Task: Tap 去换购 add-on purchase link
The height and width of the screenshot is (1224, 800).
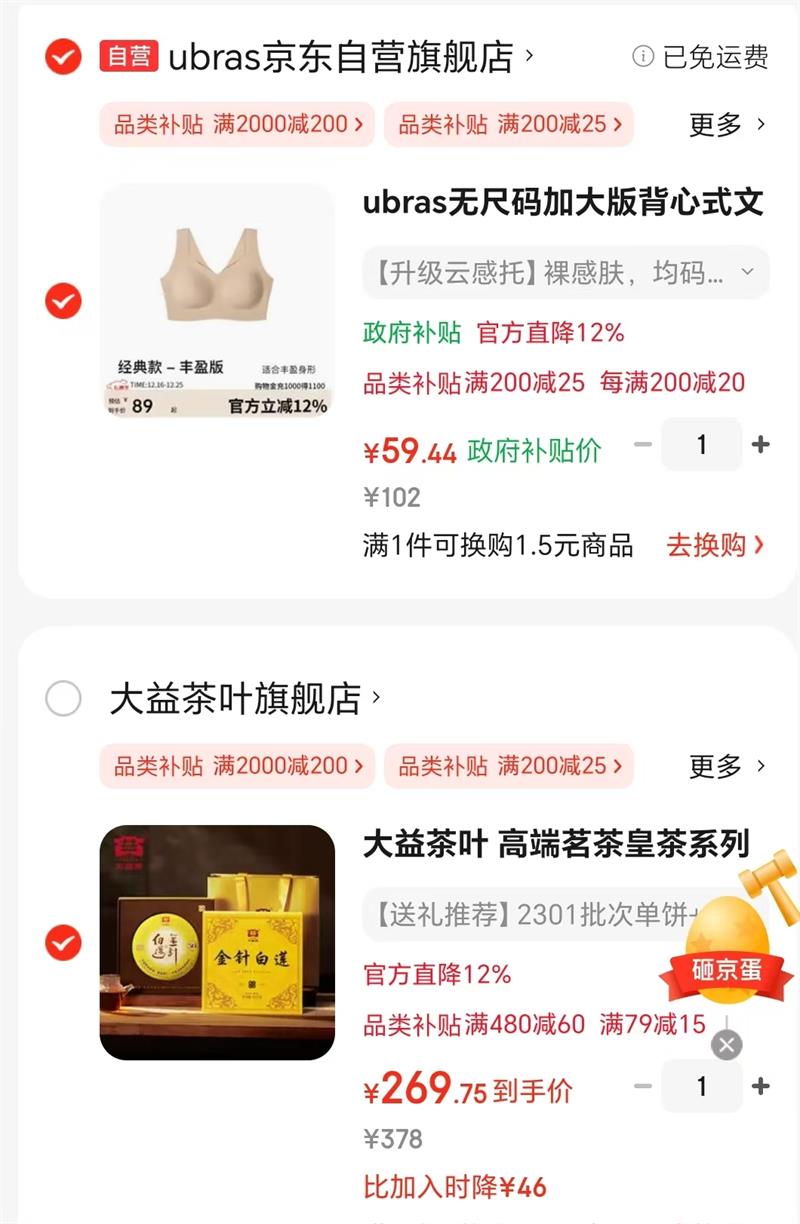Action: (x=716, y=545)
